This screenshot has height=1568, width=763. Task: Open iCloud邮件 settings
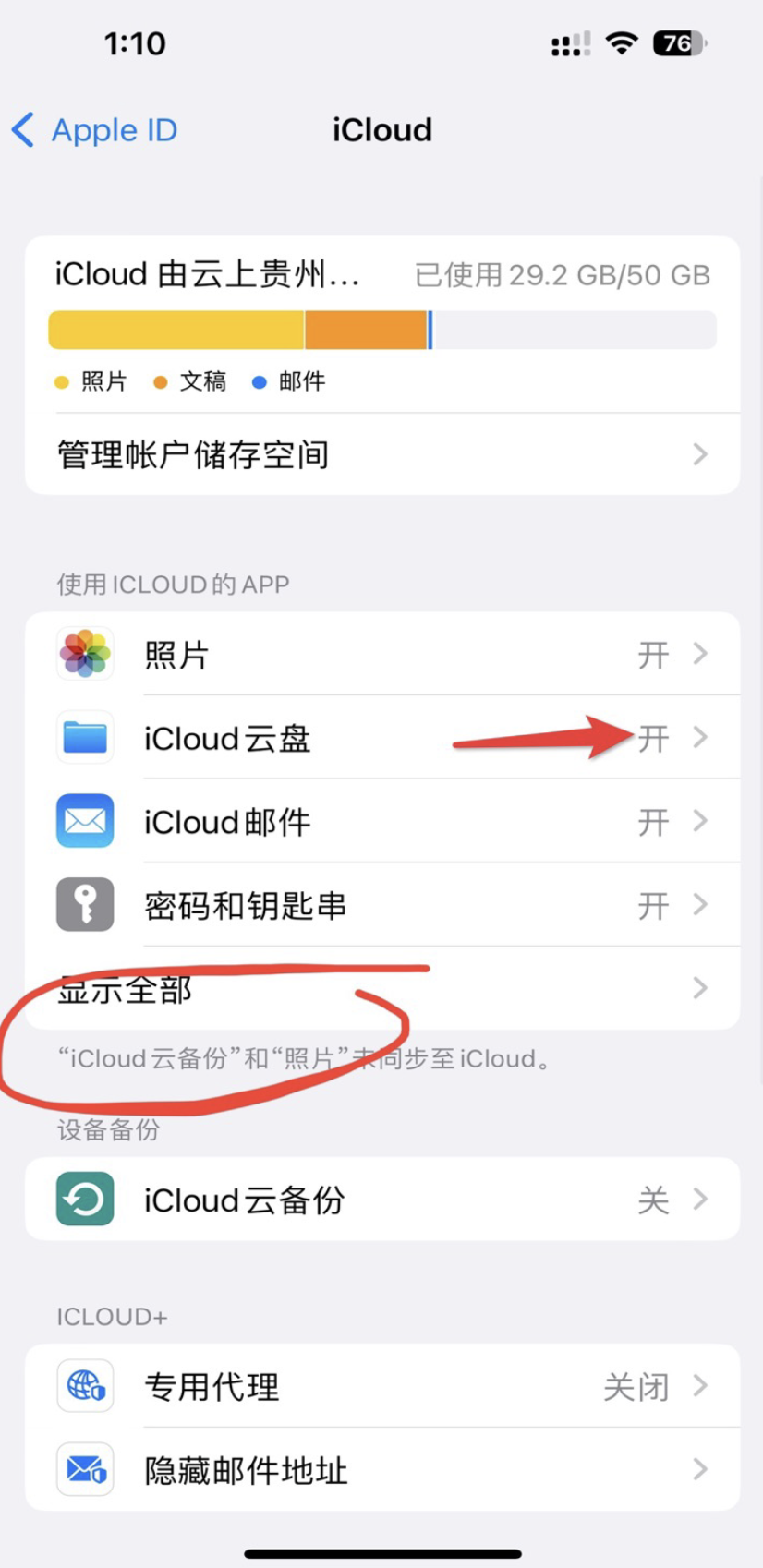click(x=381, y=821)
